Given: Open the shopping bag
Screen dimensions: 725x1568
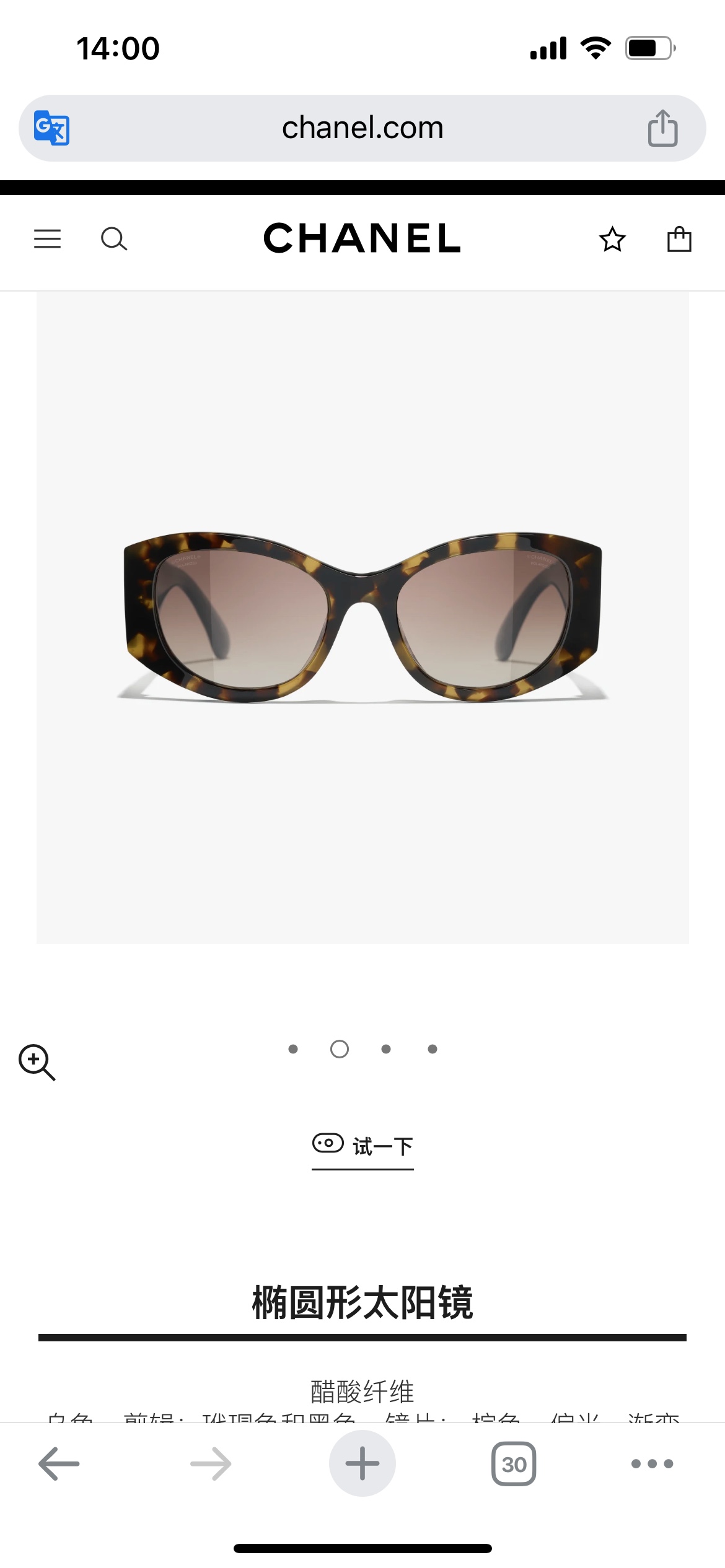Looking at the screenshot, I should pyautogui.click(x=679, y=238).
